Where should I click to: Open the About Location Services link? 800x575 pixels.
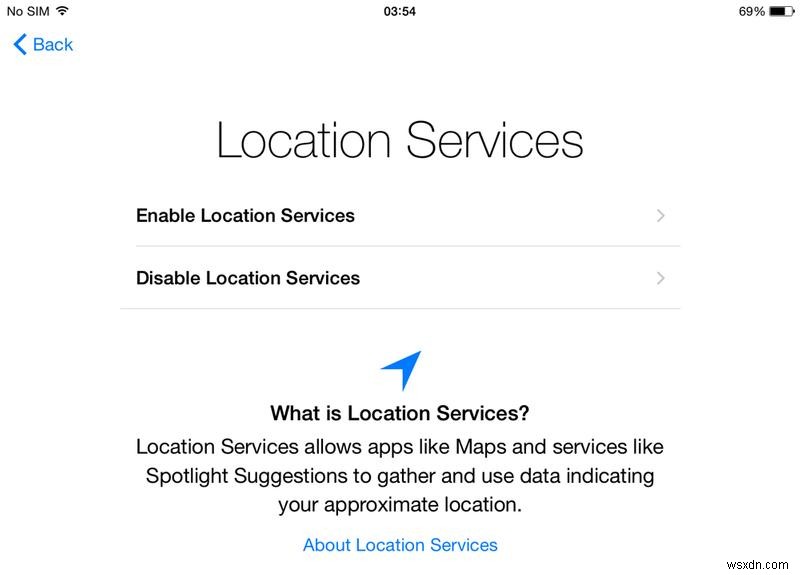click(x=400, y=545)
